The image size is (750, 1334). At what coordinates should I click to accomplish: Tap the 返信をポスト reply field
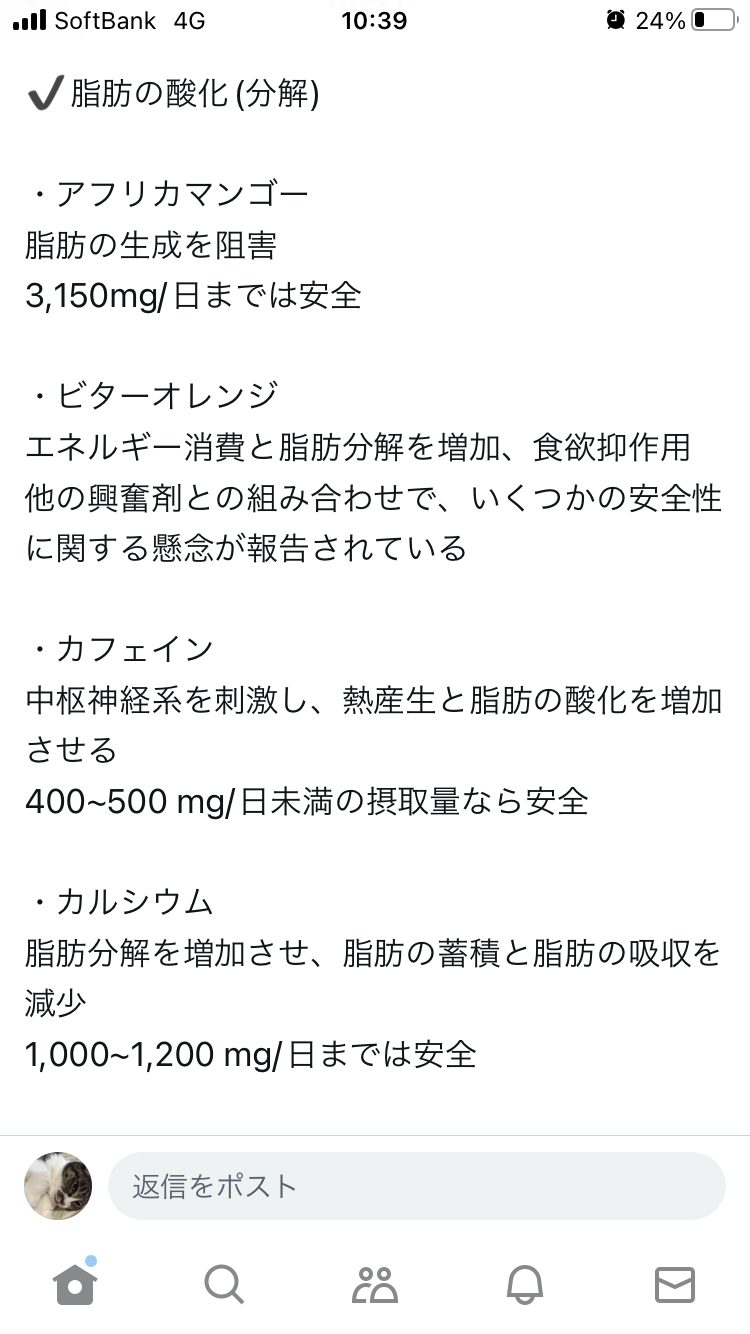417,1186
